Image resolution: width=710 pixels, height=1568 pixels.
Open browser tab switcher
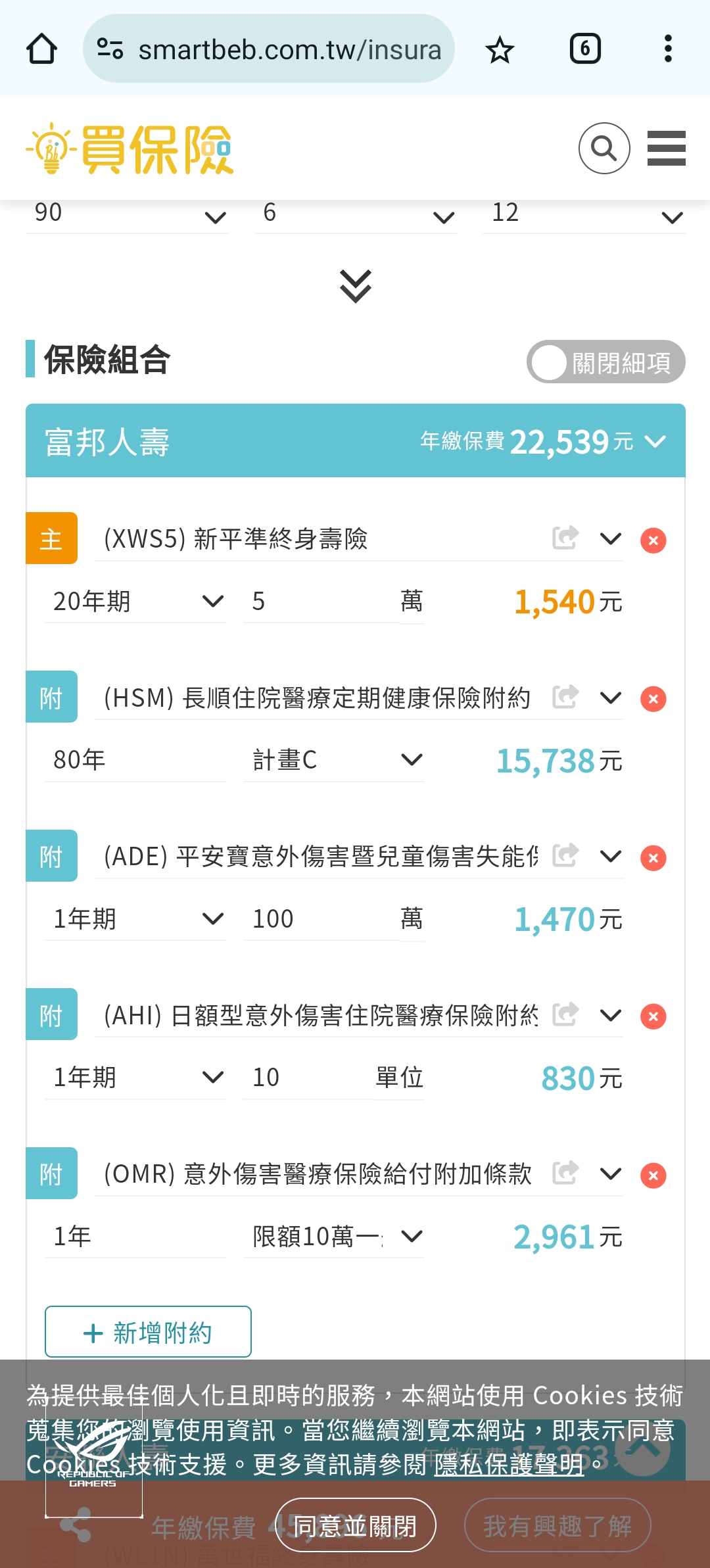point(584,49)
